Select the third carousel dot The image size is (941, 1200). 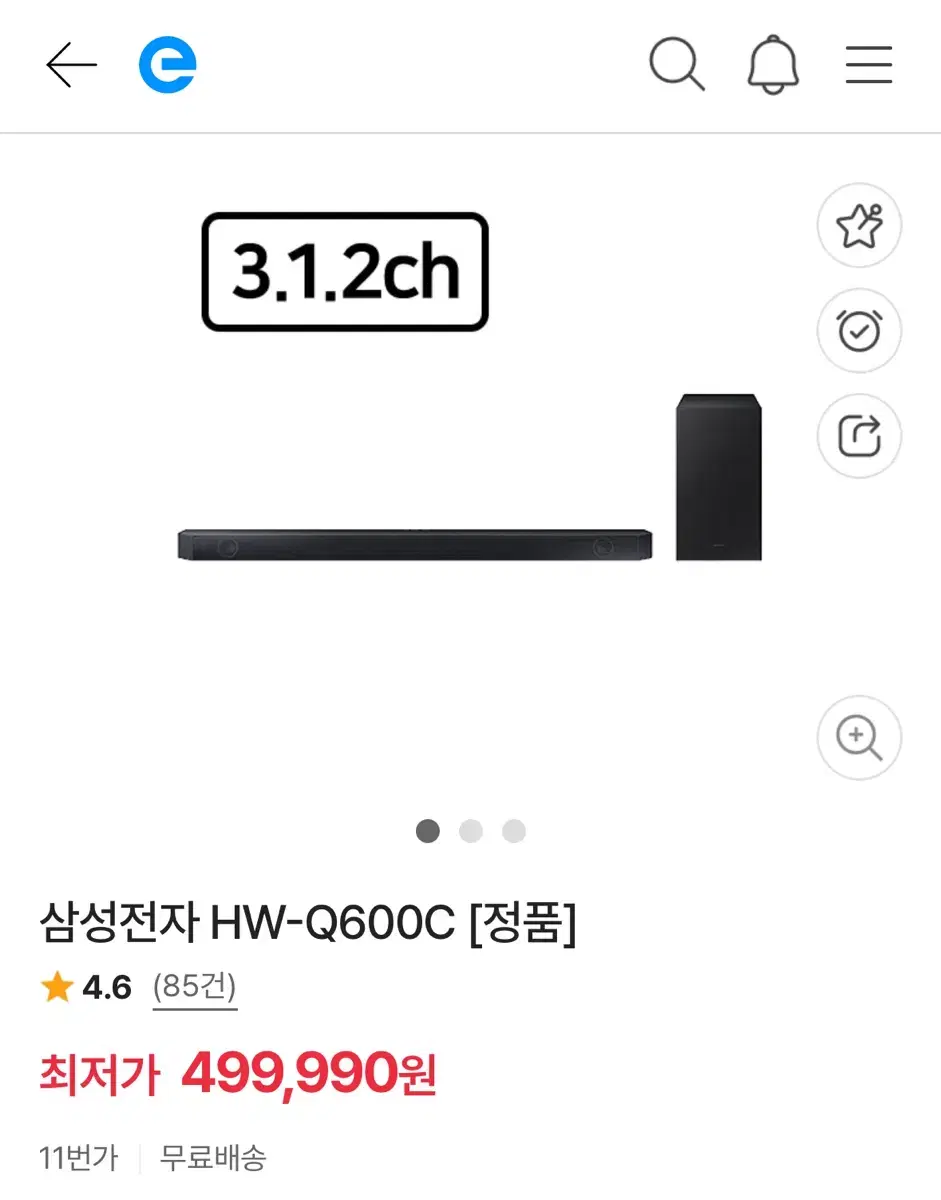point(513,831)
